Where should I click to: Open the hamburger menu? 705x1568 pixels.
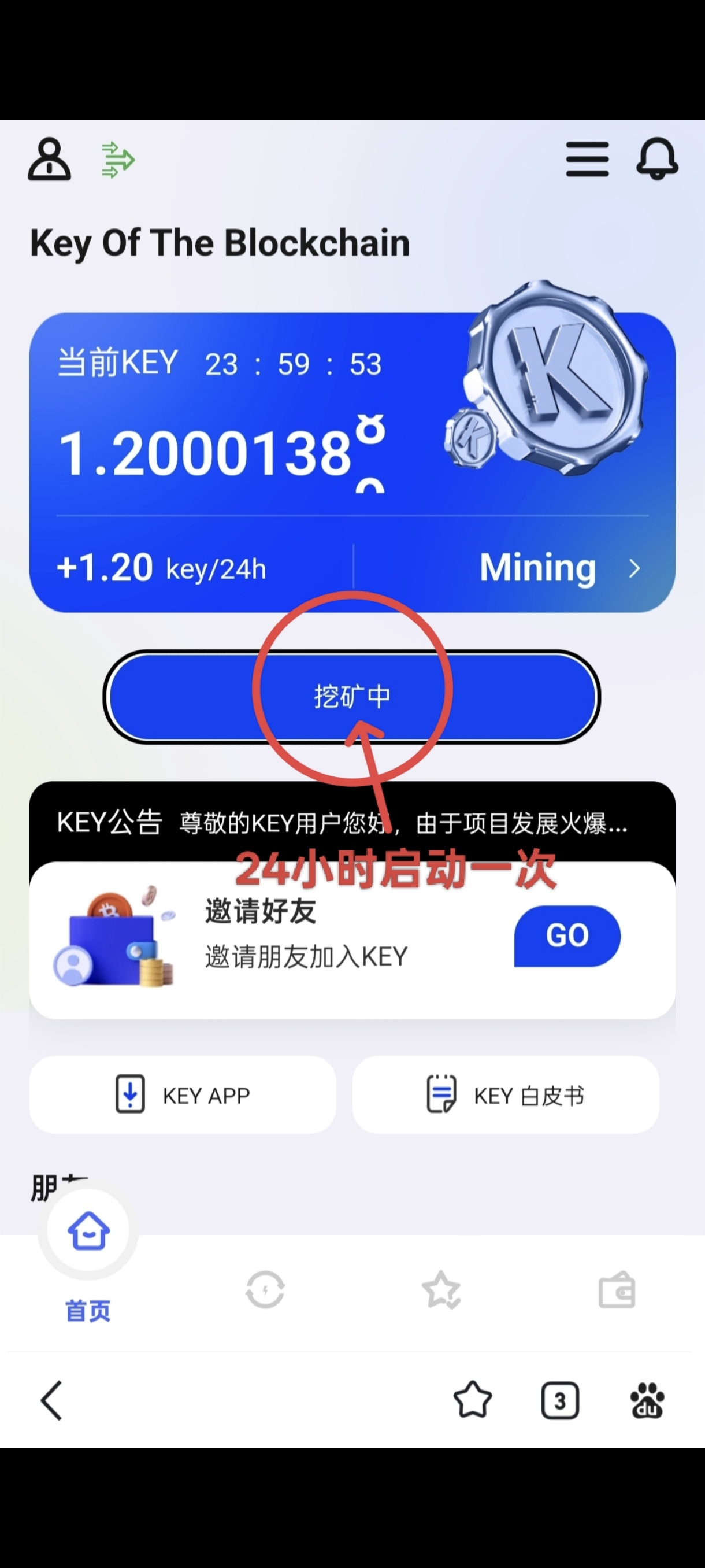pyautogui.click(x=587, y=160)
